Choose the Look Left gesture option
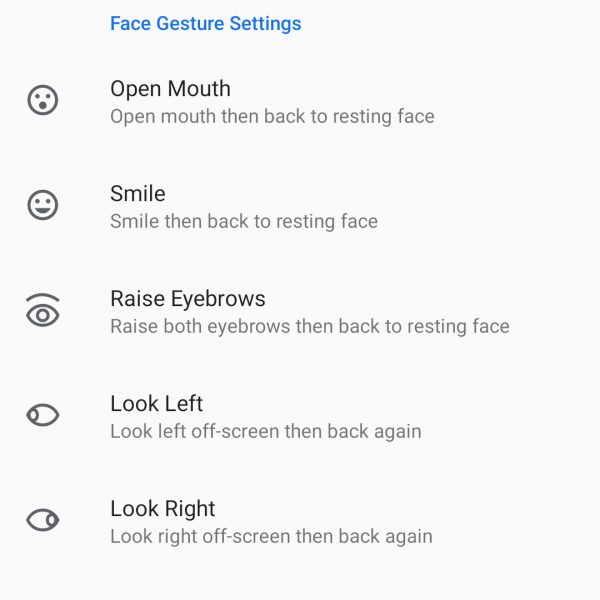The image size is (600, 600). click(x=265, y=416)
